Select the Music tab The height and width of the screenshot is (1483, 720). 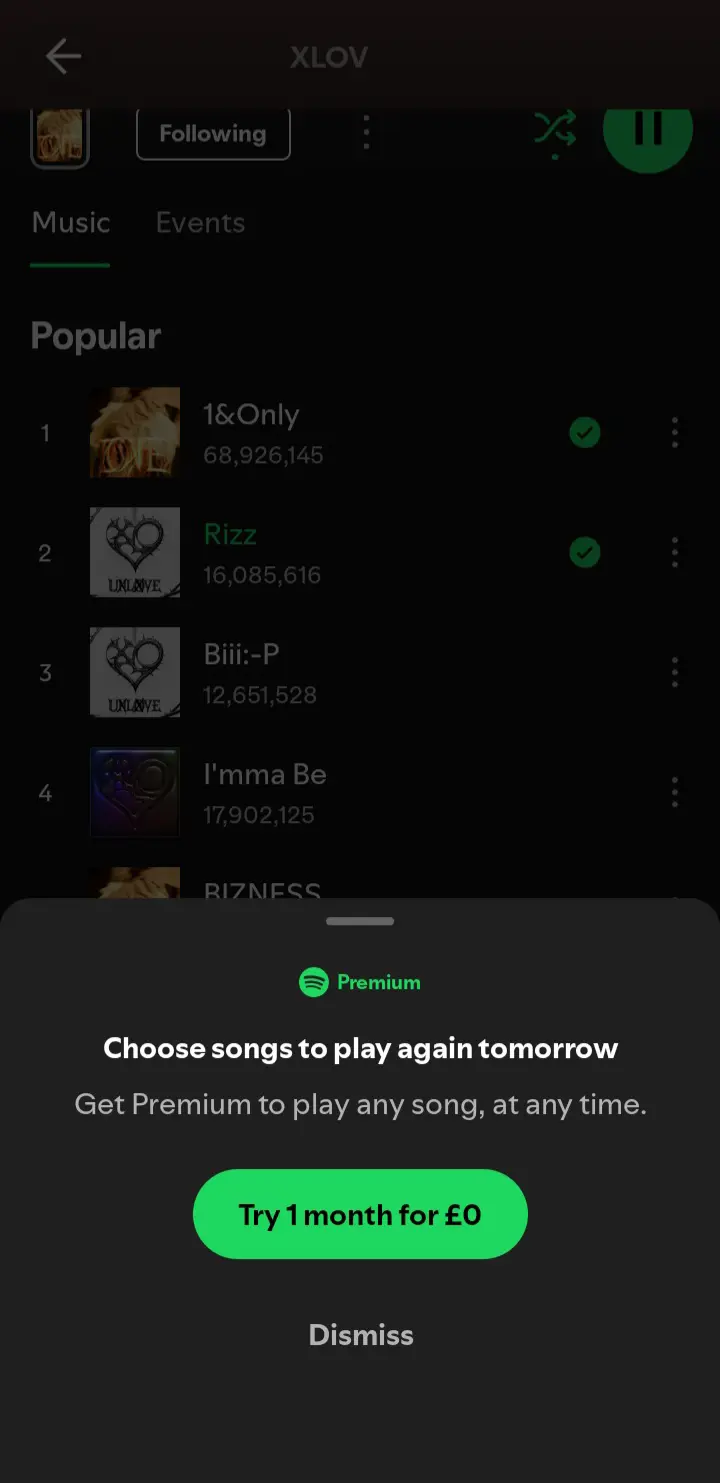[70, 222]
